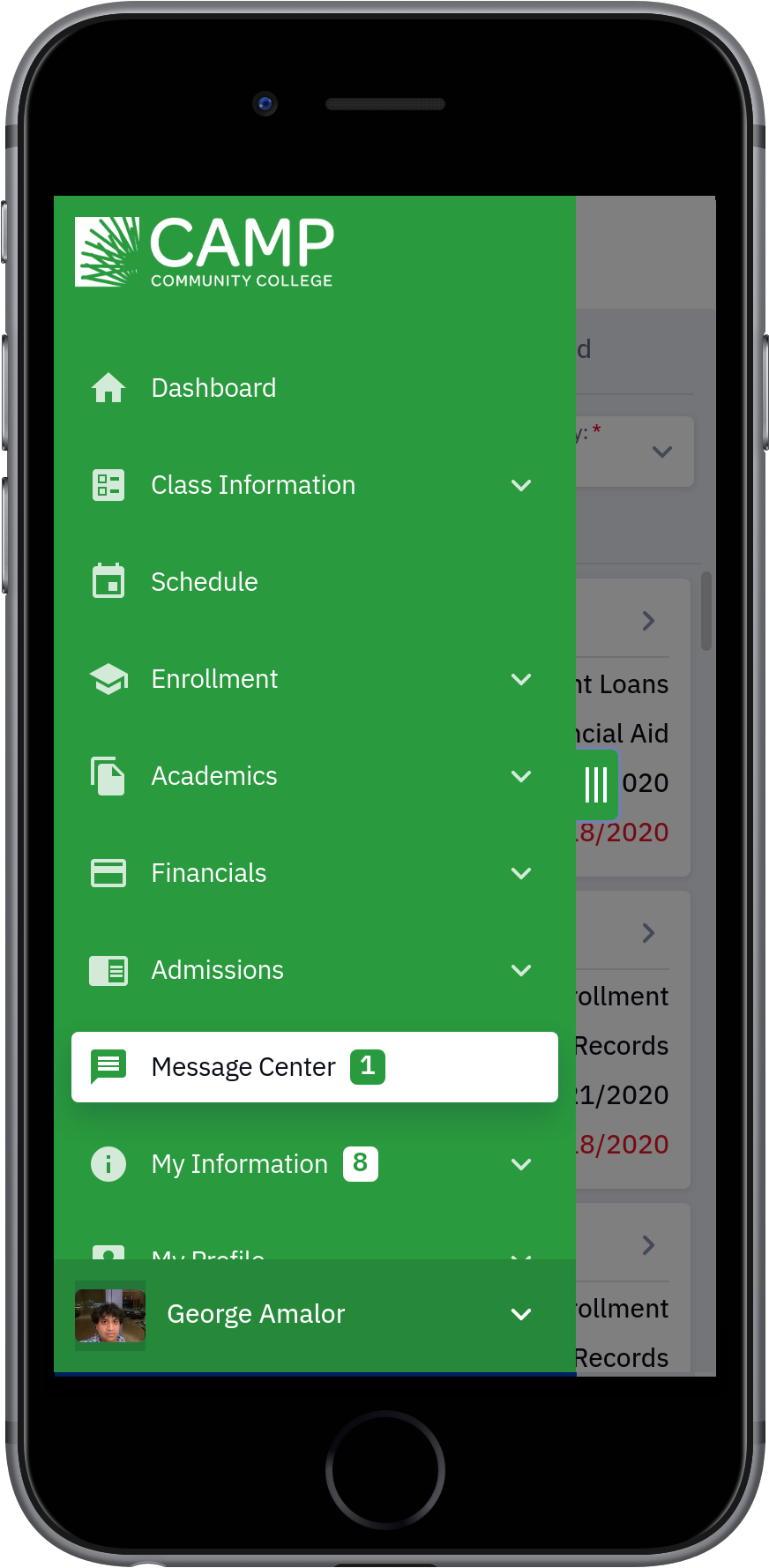Expand the Academics section
The height and width of the screenshot is (1568, 769).
[x=314, y=776]
